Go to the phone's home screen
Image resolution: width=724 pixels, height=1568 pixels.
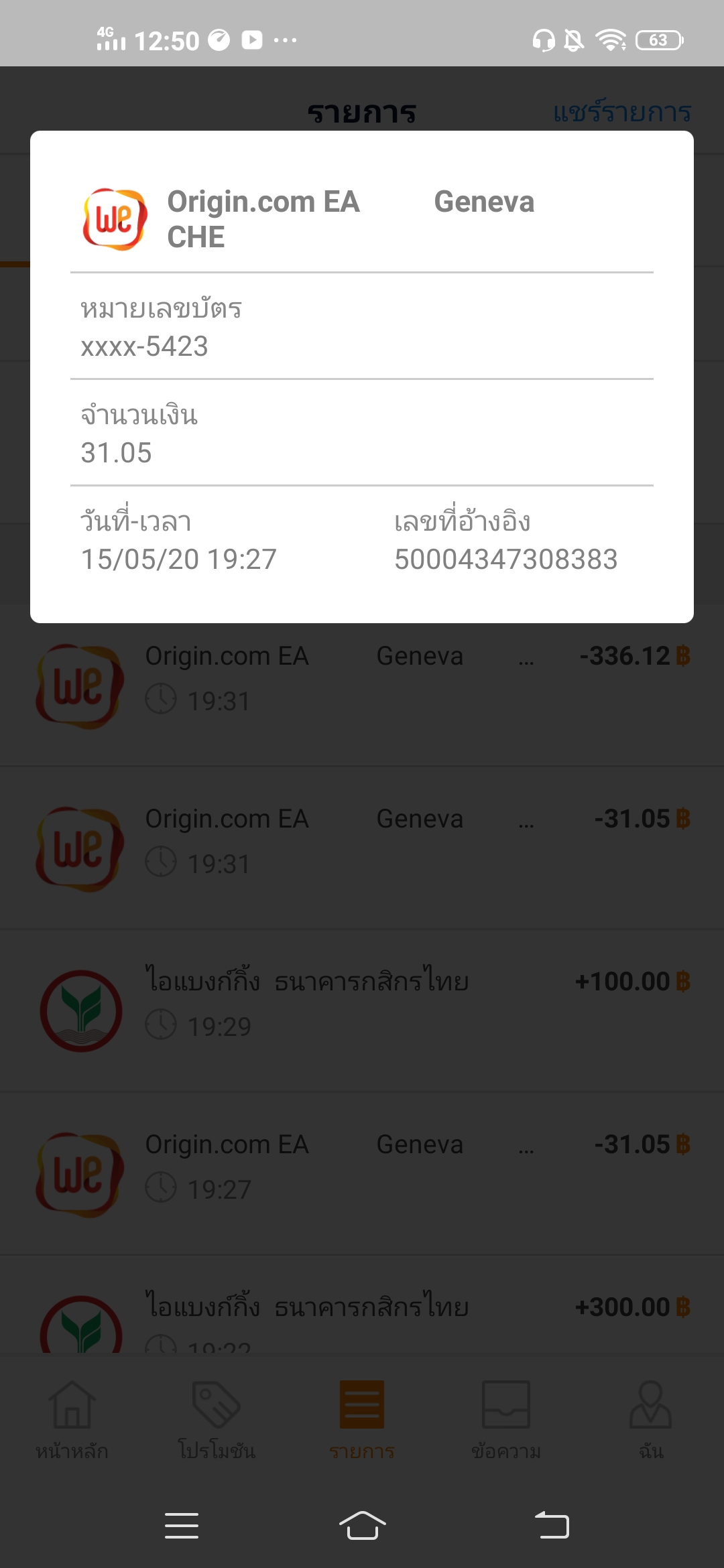pyautogui.click(x=362, y=1526)
